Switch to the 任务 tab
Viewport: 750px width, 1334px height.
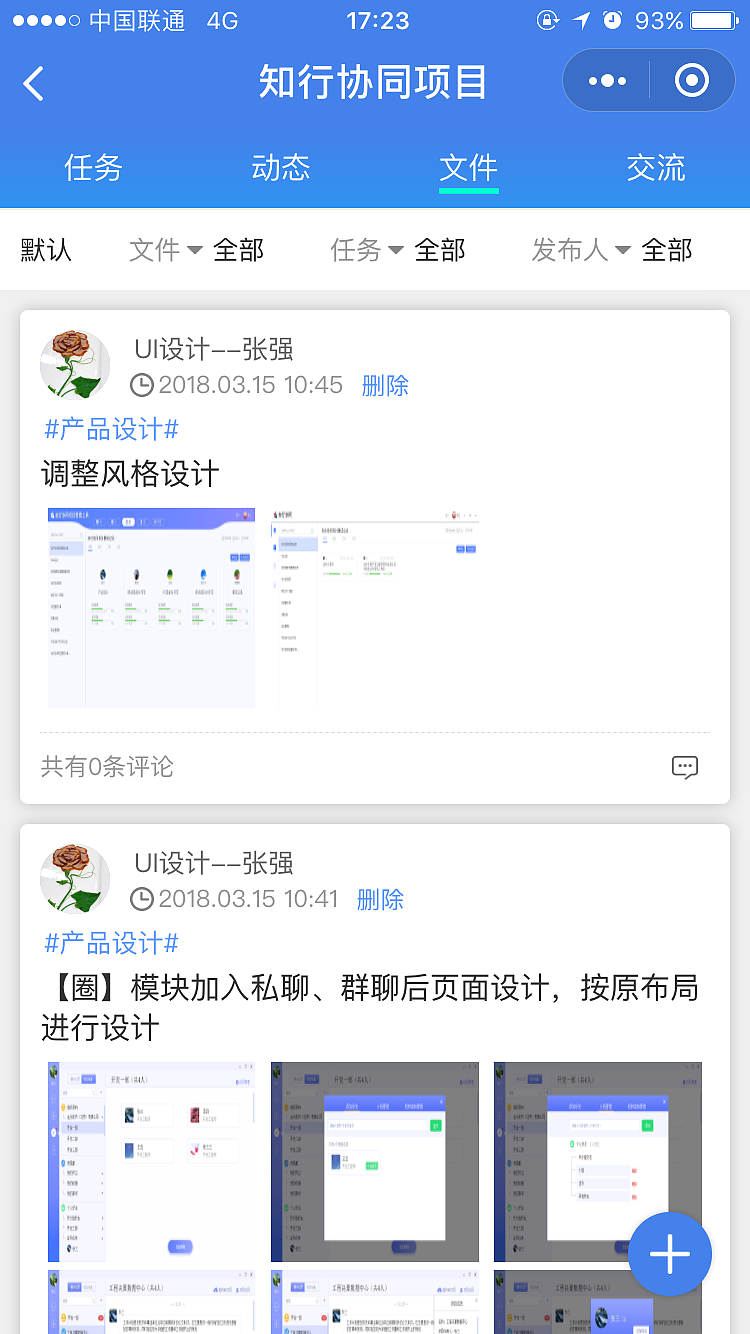93,169
